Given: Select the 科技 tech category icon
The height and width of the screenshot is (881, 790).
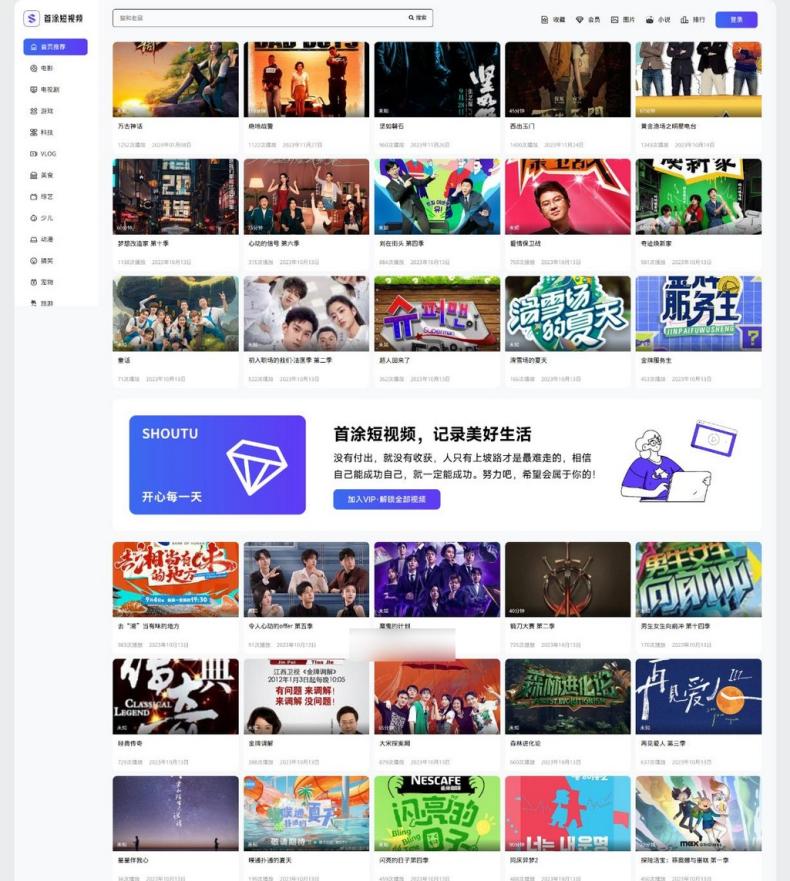Looking at the screenshot, I should (x=33, y=130).
